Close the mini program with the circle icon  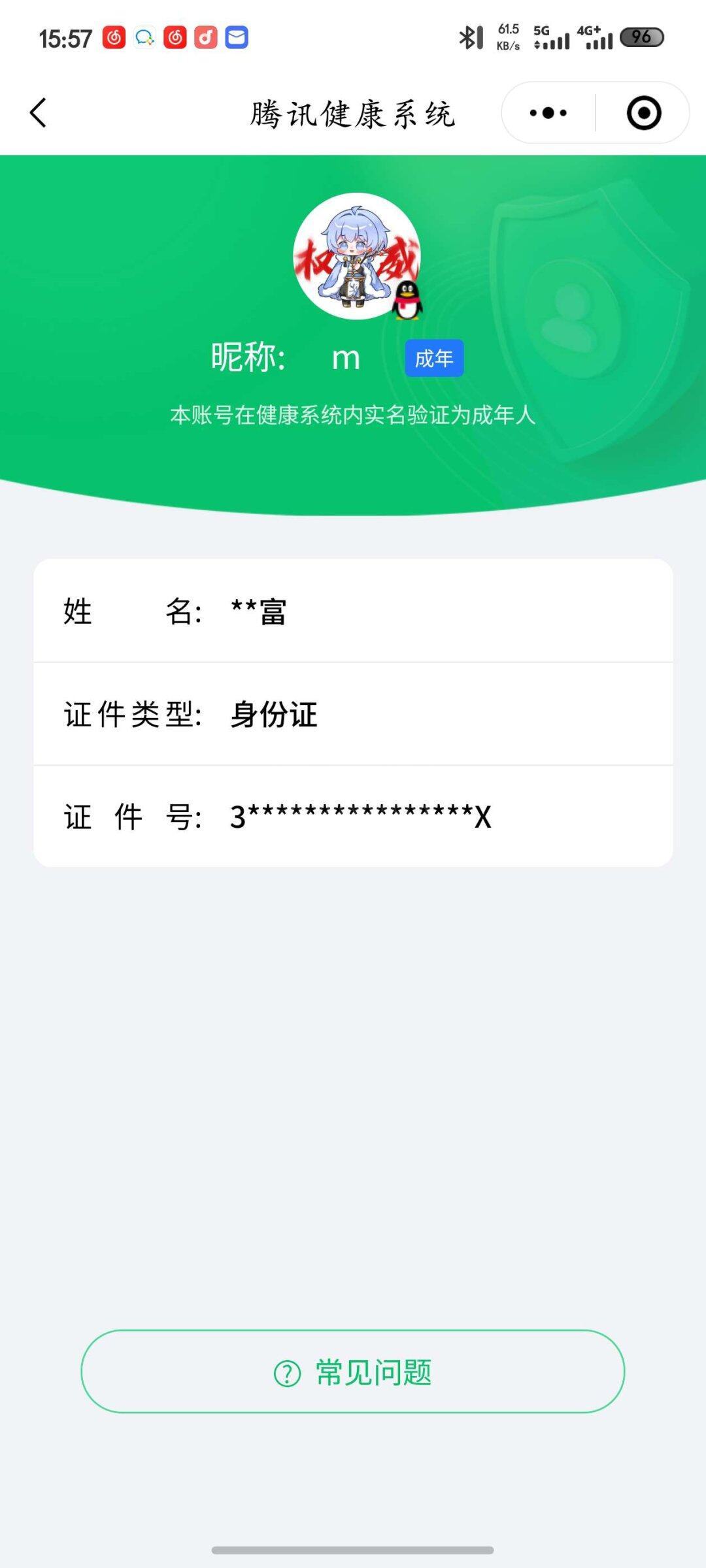tap(644, 113)
